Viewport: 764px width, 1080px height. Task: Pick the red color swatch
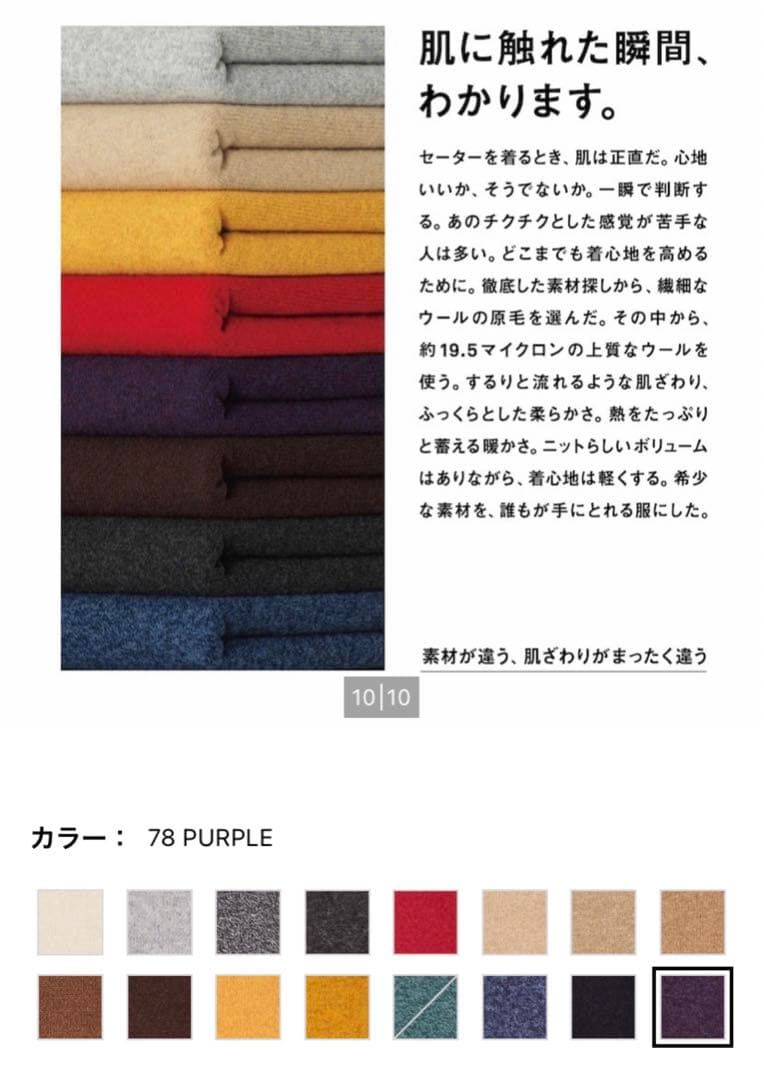click(425, 922)
